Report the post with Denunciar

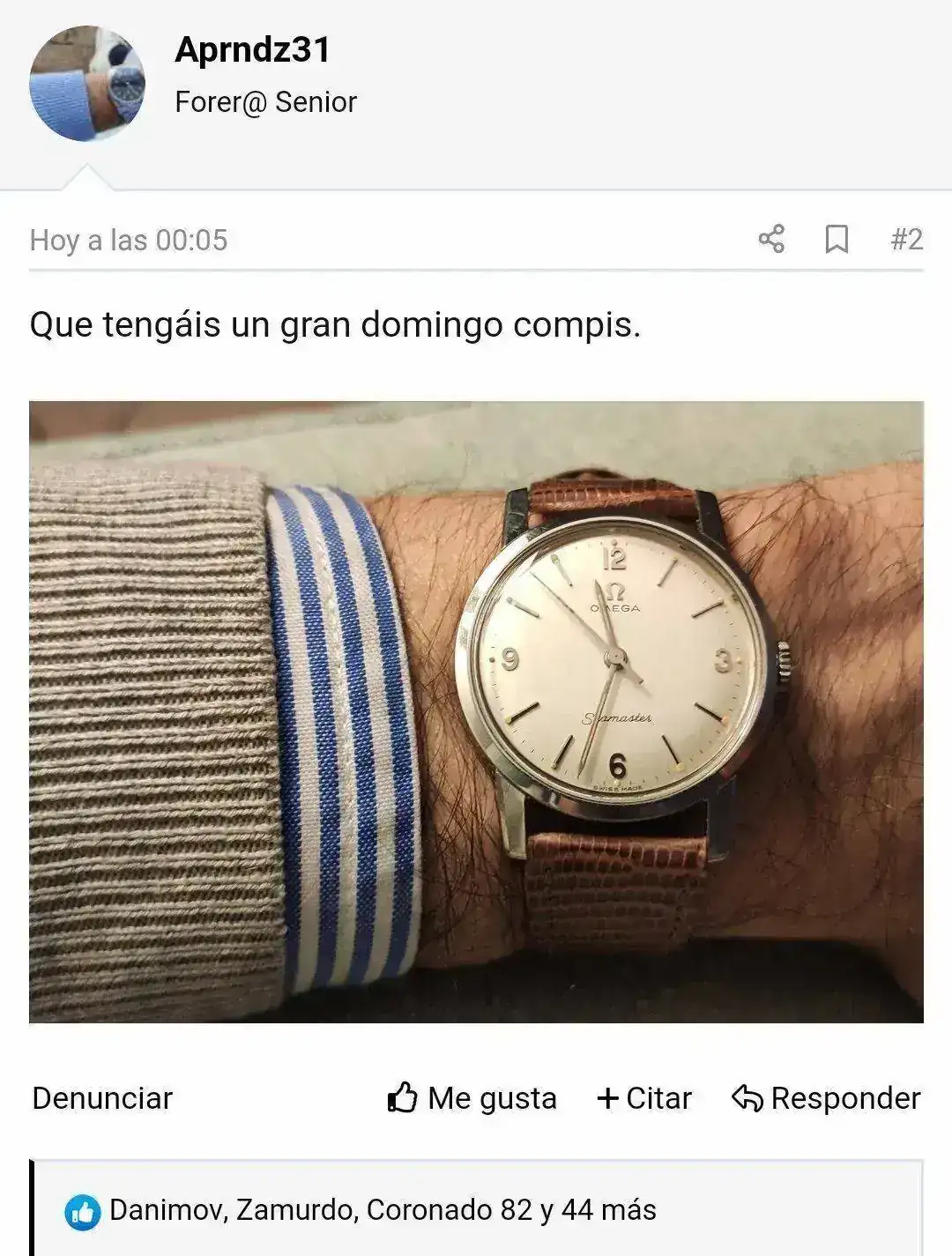pos(102,1098)
